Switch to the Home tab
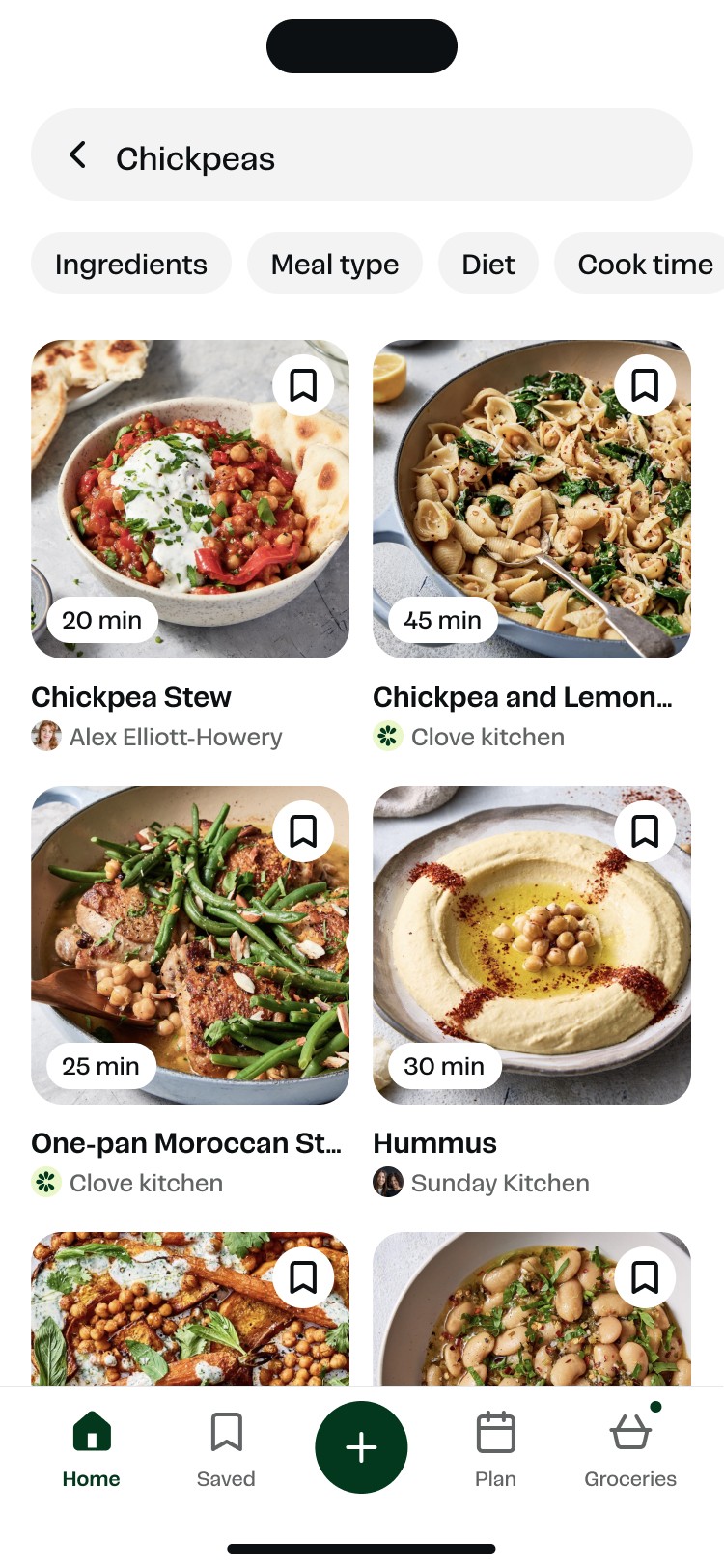Screen dimensions: 724x1568 (92, 1448)
